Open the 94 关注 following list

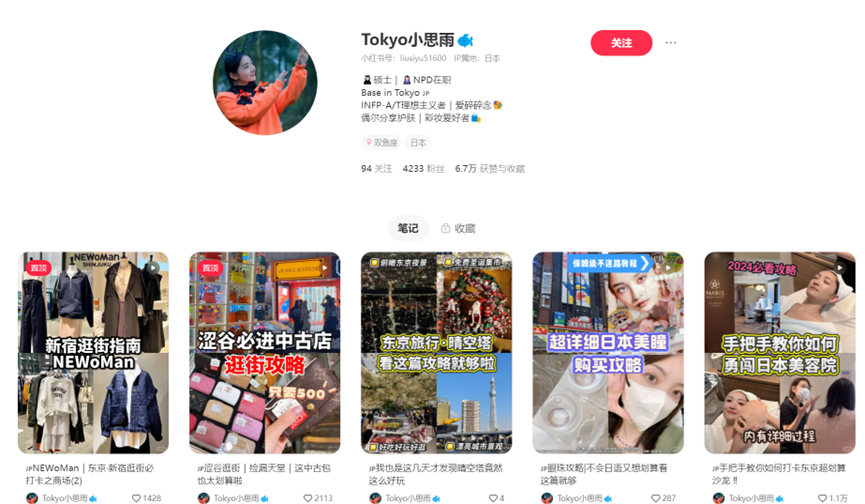coord(376,169)
